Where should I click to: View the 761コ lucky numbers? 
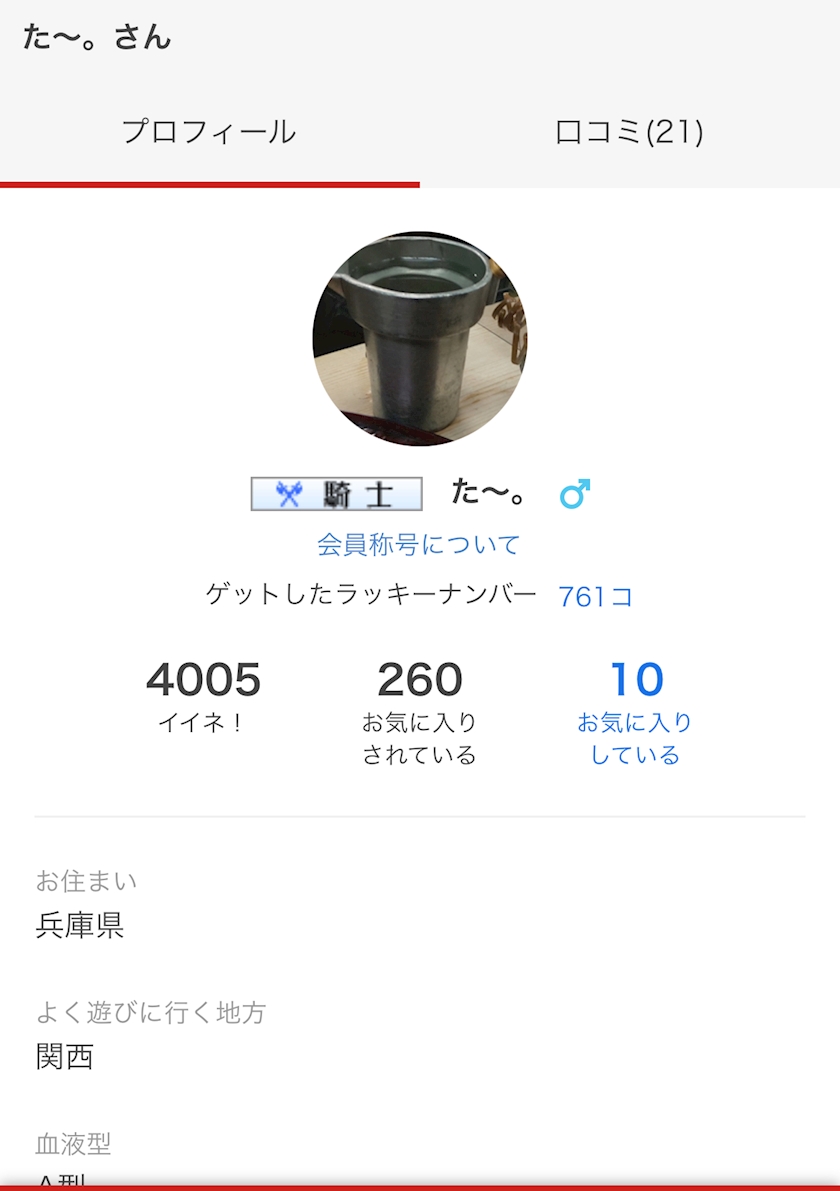click(x=595, y=597)
